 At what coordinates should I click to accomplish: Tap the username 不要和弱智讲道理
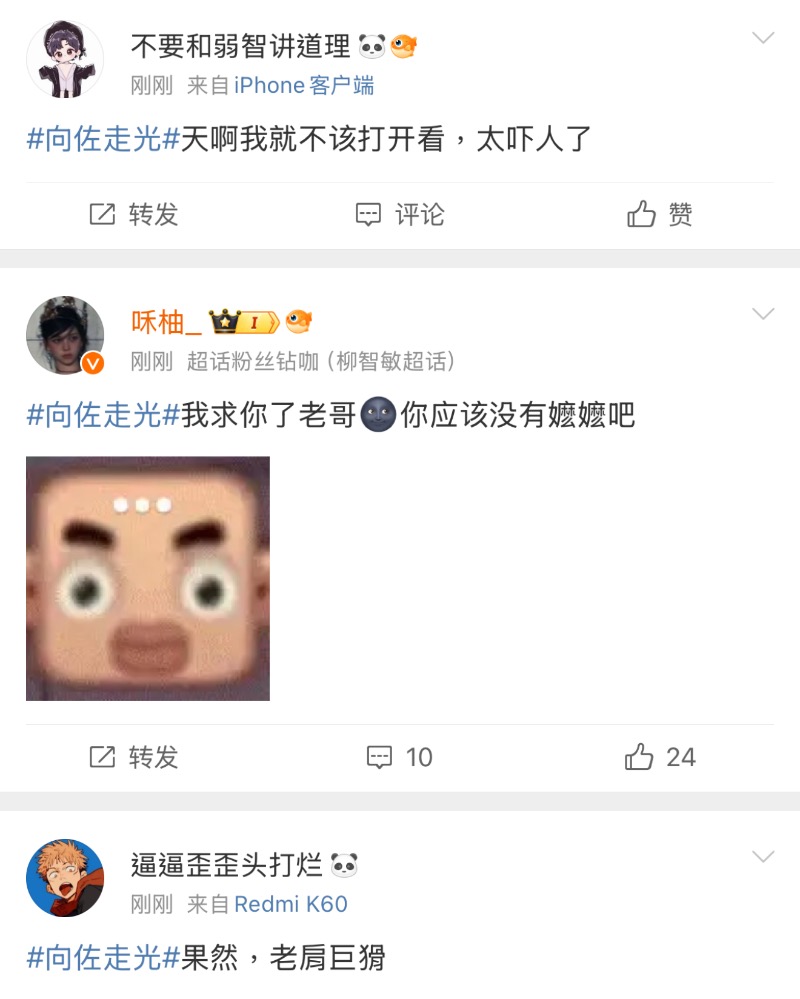click(241, 45)
